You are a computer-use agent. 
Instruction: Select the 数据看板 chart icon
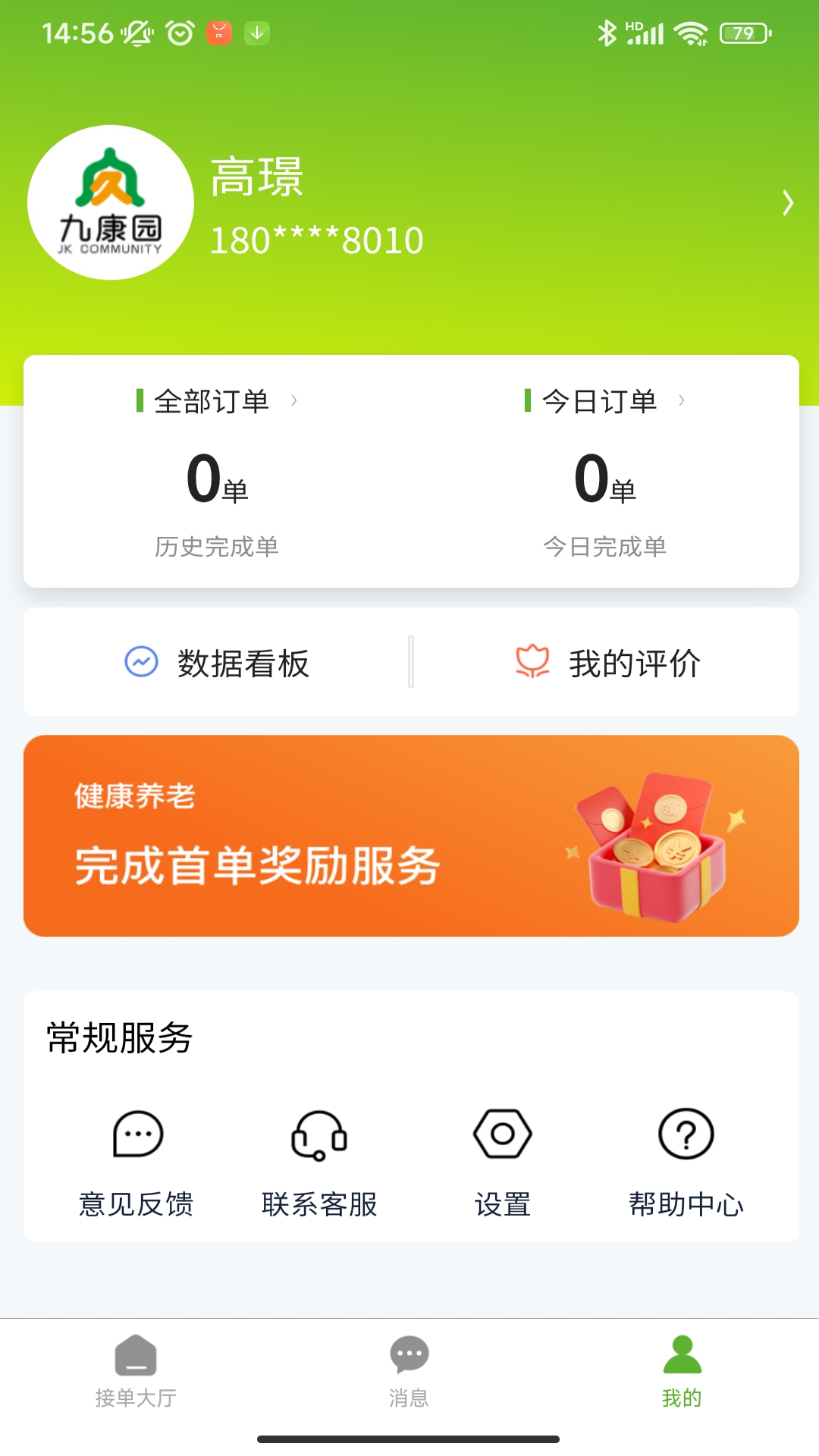[x=146, y=661]
